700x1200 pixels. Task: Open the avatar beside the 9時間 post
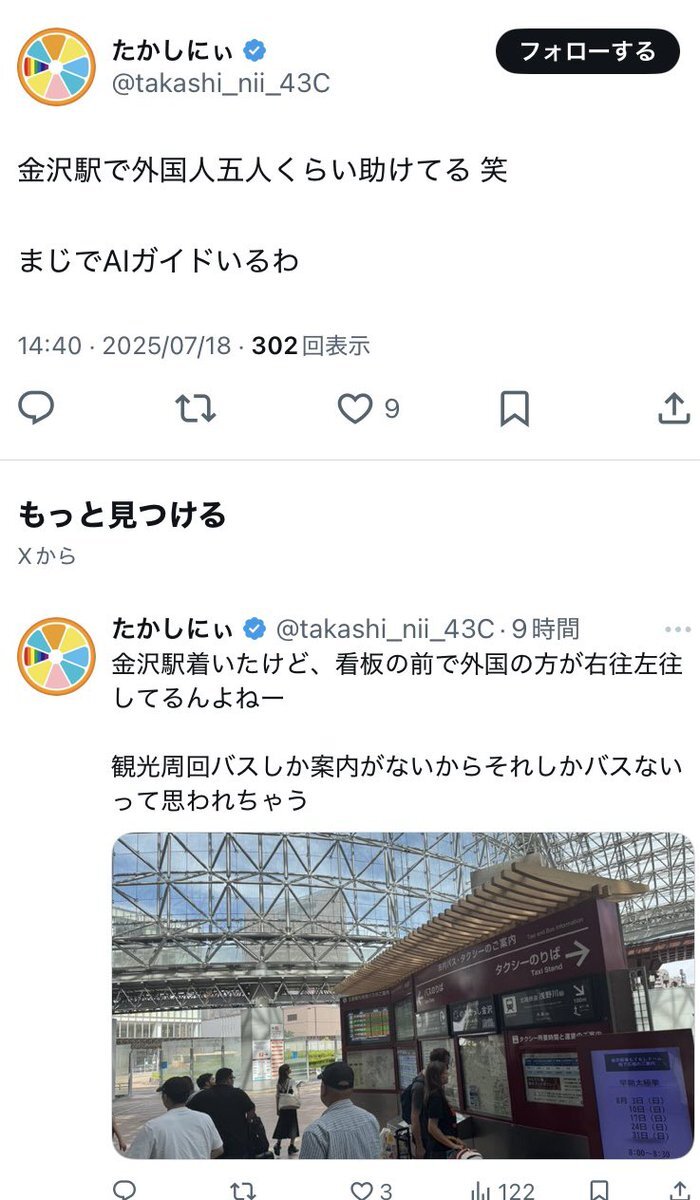56,656
